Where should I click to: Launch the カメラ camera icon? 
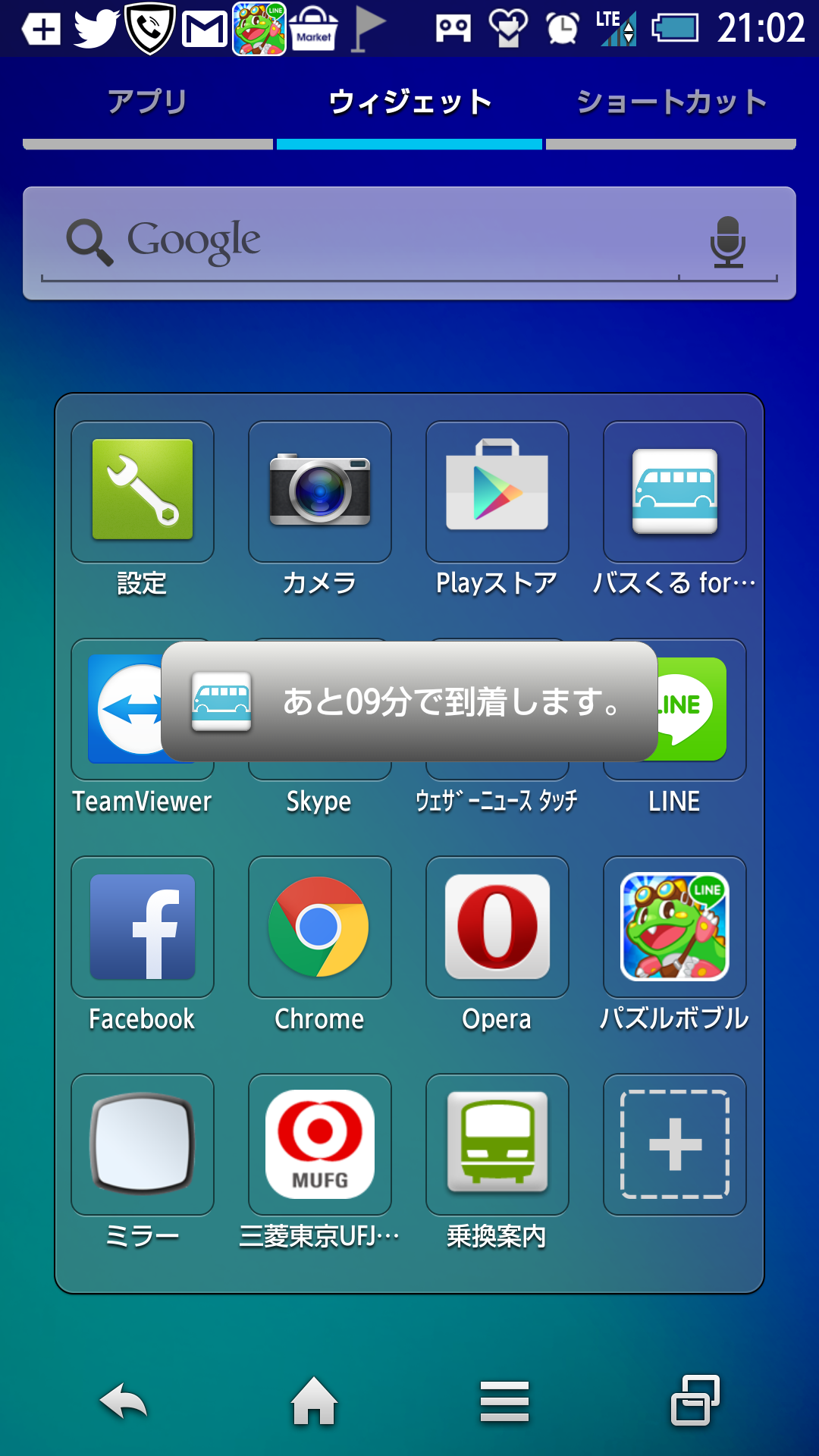(319, 493)
